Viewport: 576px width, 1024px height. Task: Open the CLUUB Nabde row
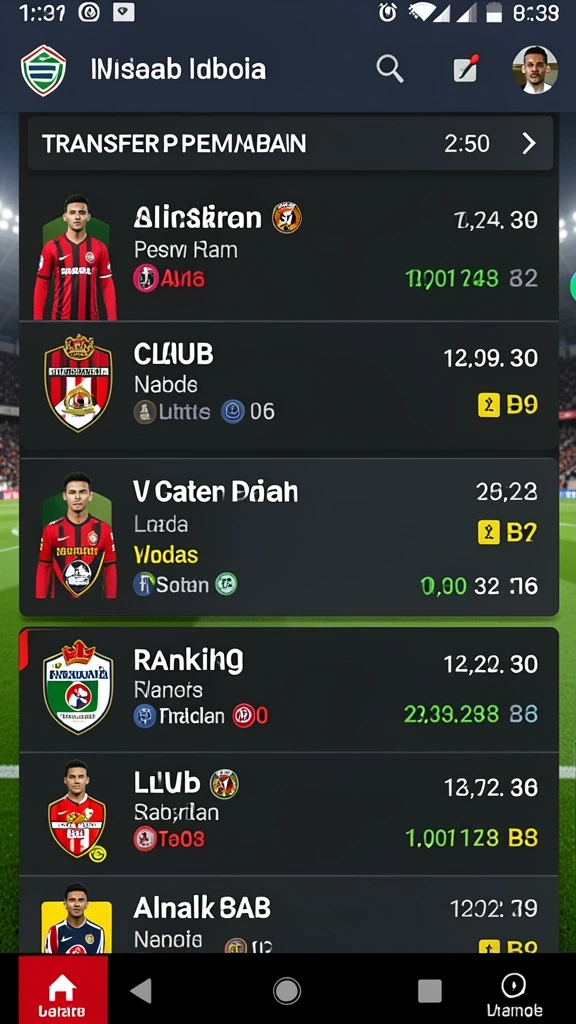pyautogui.click(x=289, y=387)
